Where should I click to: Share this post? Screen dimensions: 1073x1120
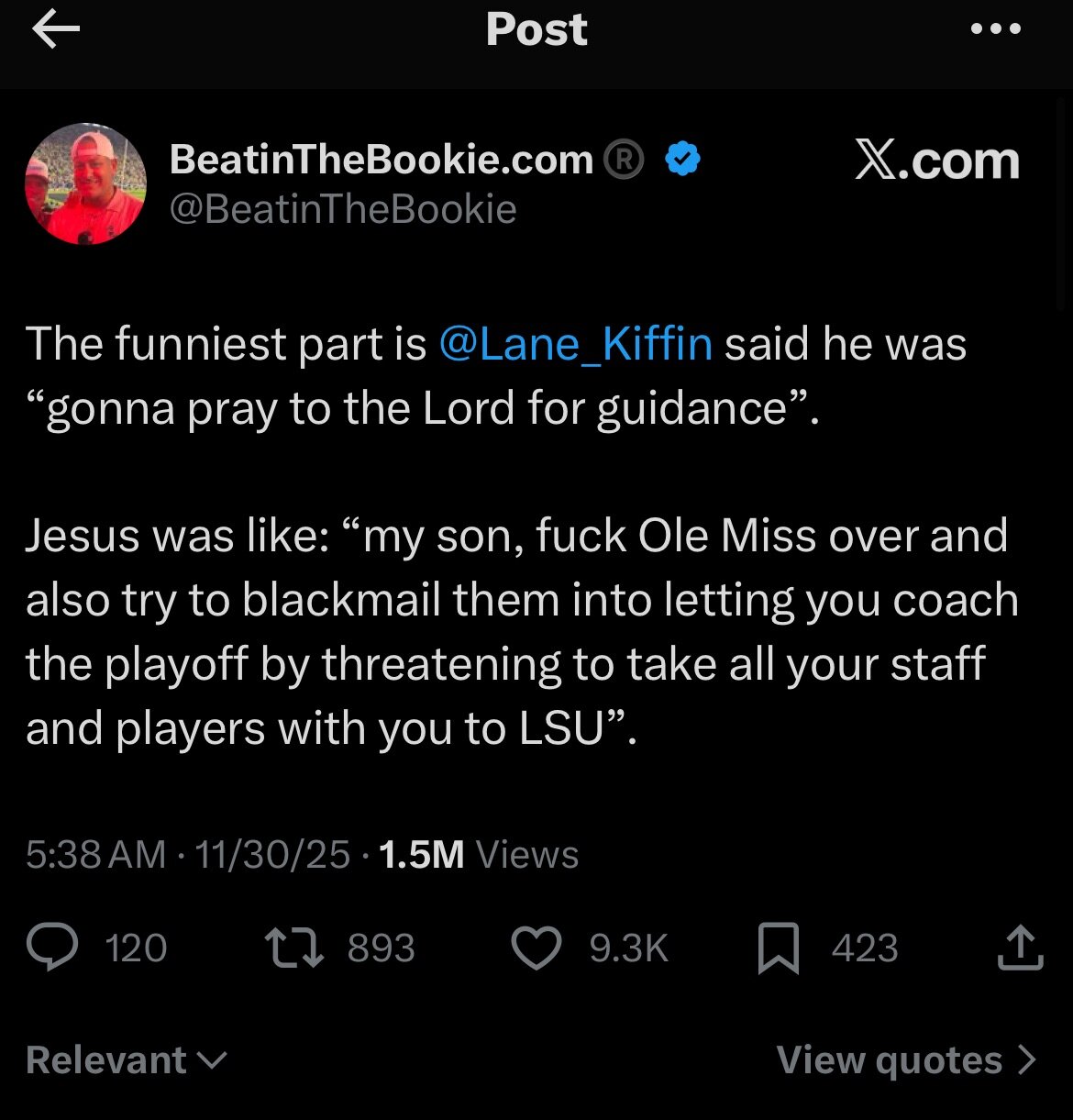click(1020, 948)
